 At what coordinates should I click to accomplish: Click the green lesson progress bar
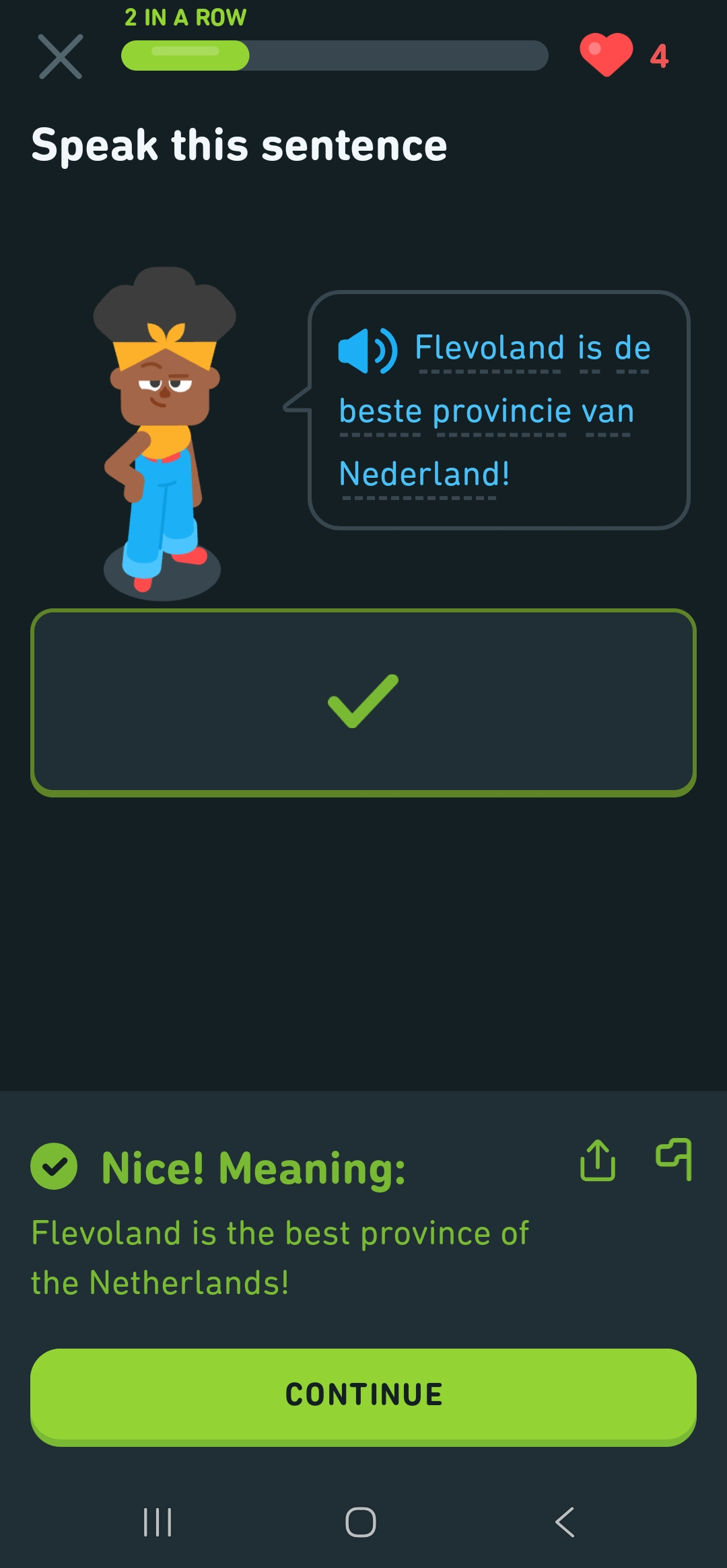coord(185,57)
